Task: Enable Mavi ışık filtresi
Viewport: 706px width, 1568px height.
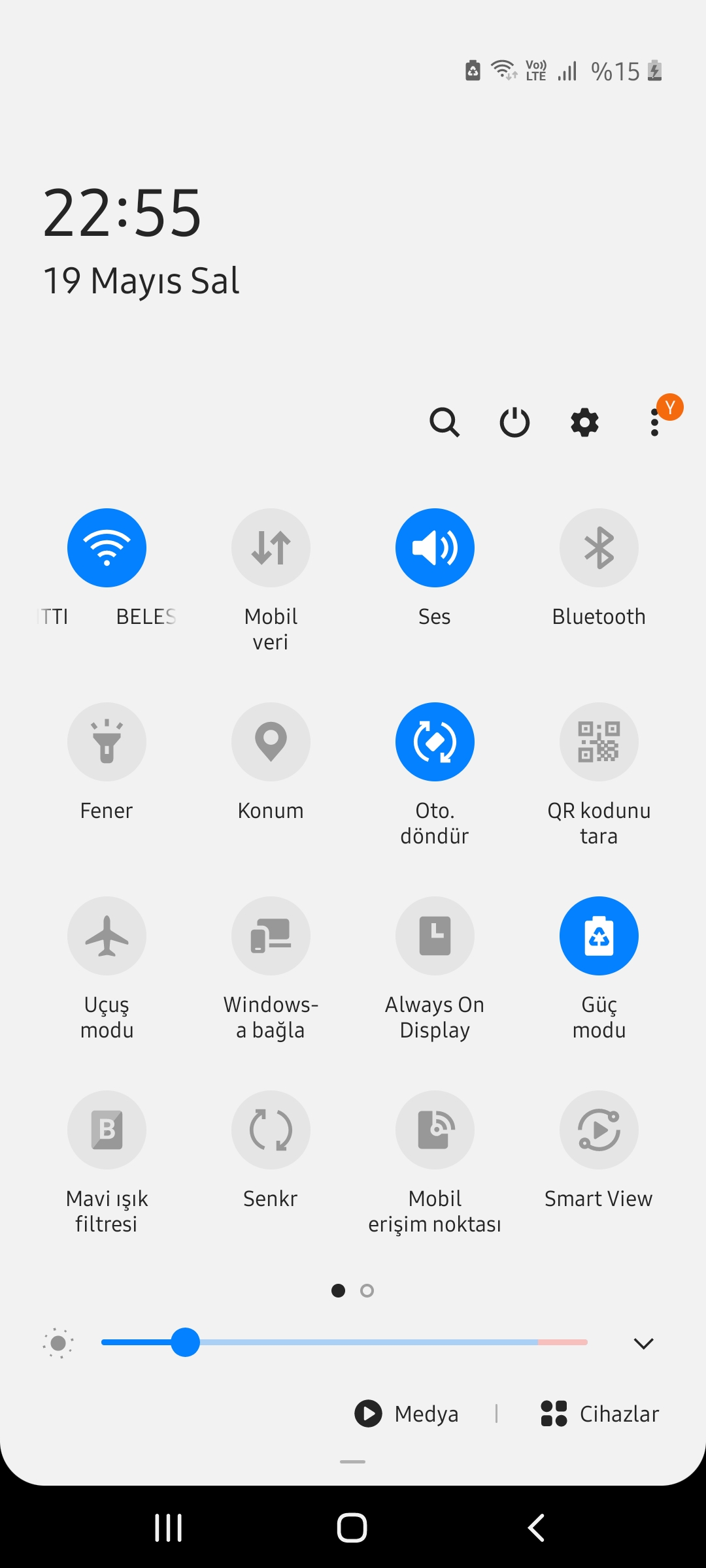Action: click(x=107, y=1130)
